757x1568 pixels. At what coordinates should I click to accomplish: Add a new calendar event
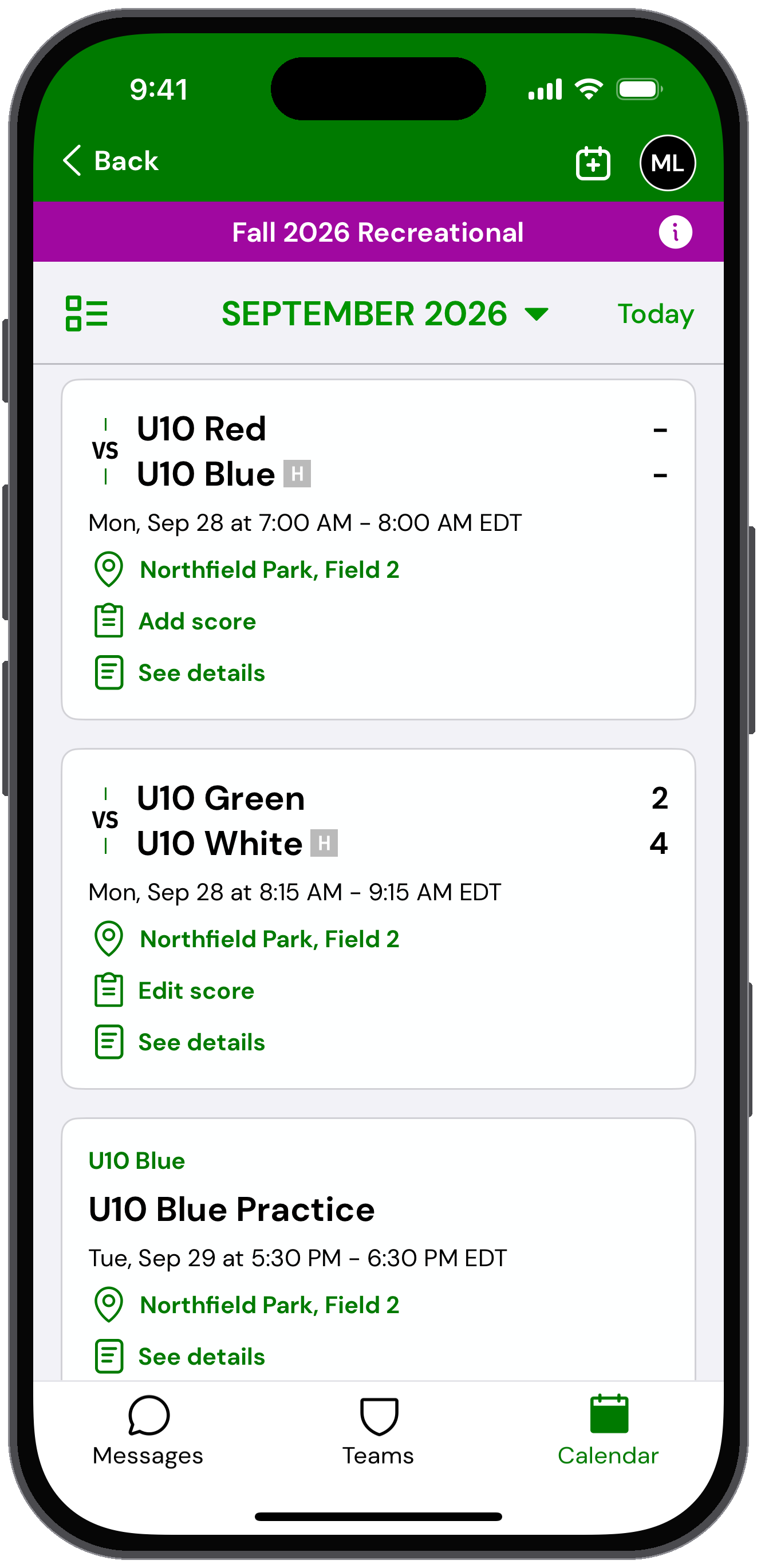tap(593, 163)
